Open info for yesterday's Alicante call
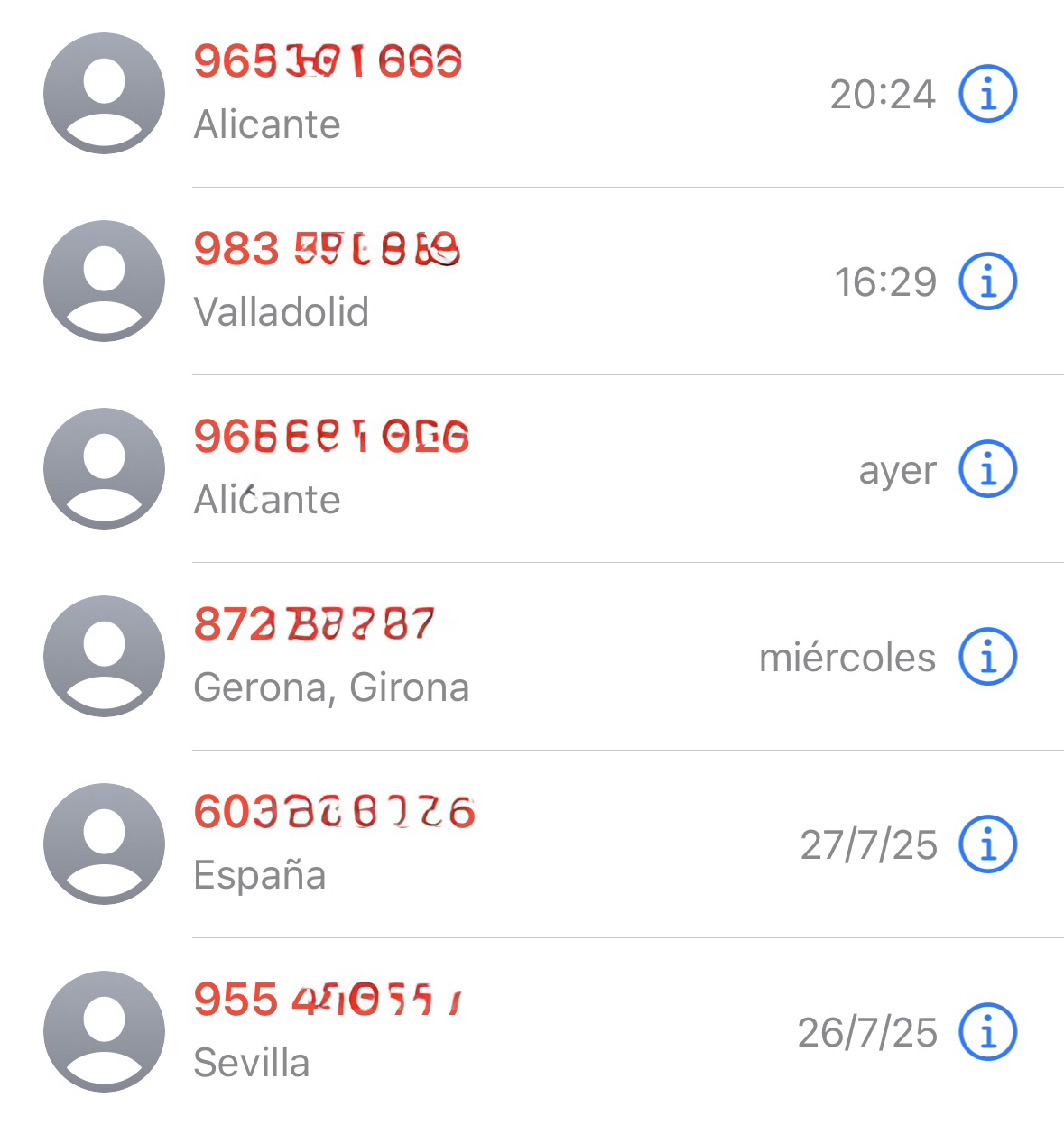This screenshot has width=1064, height=1125. 987,469
